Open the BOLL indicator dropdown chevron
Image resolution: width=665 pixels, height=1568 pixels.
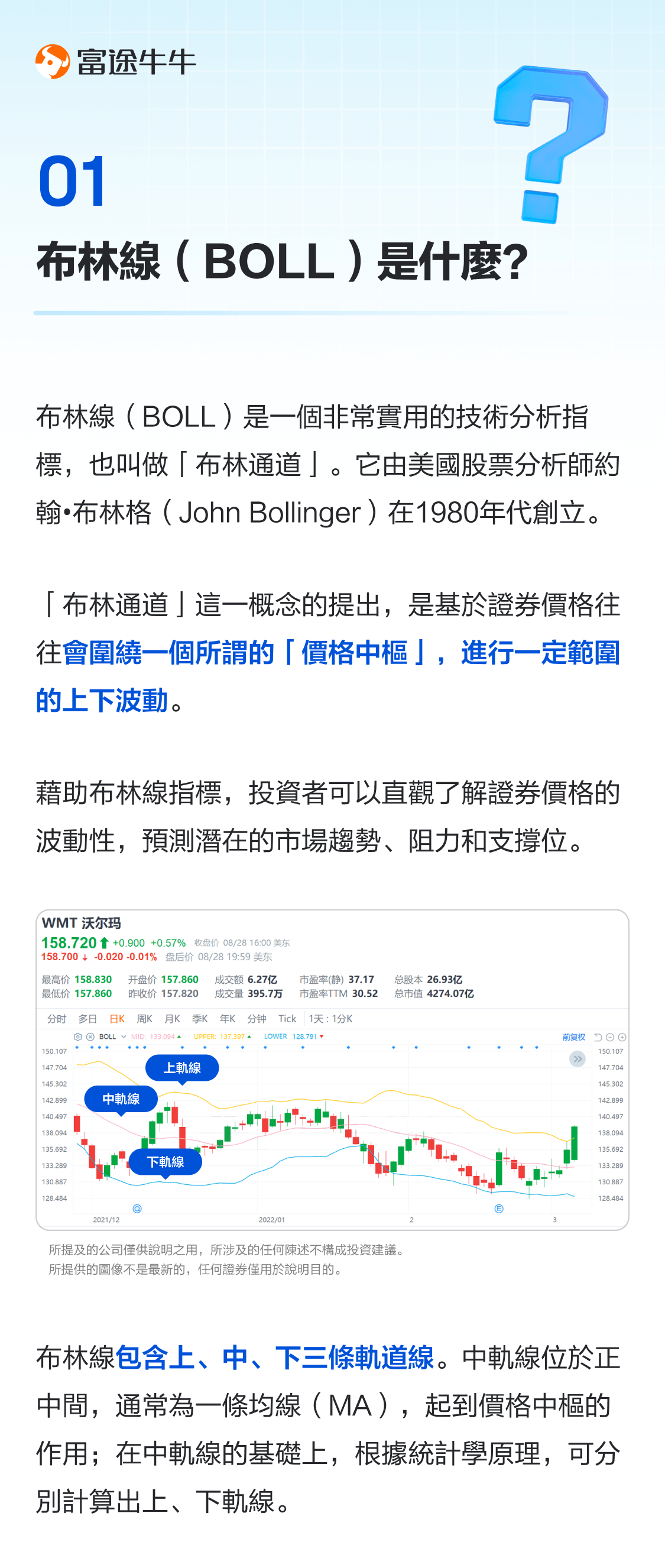(123, 1036)
